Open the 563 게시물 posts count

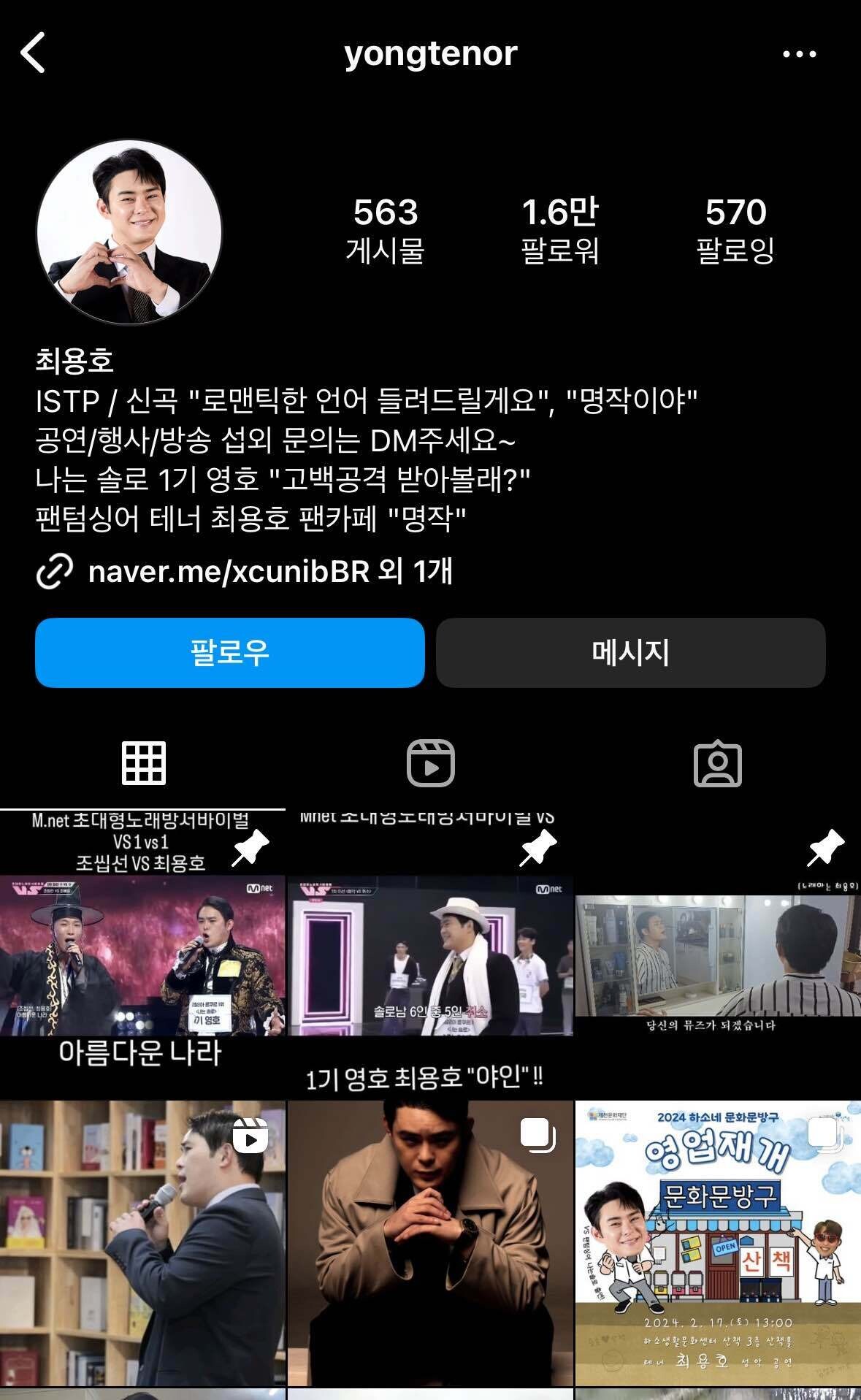click(x=383, y=230)
